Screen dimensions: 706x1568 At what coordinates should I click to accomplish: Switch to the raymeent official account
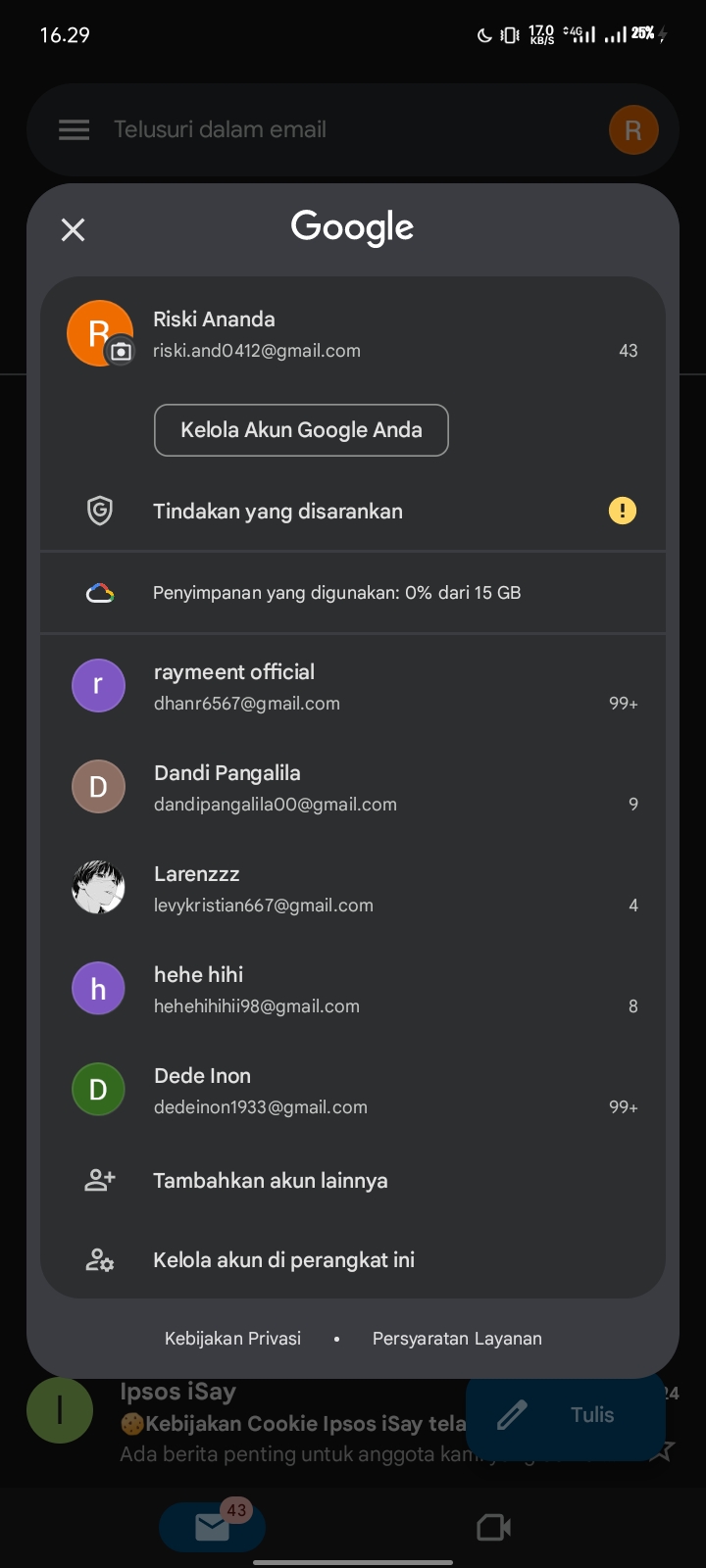coord(353,687)
